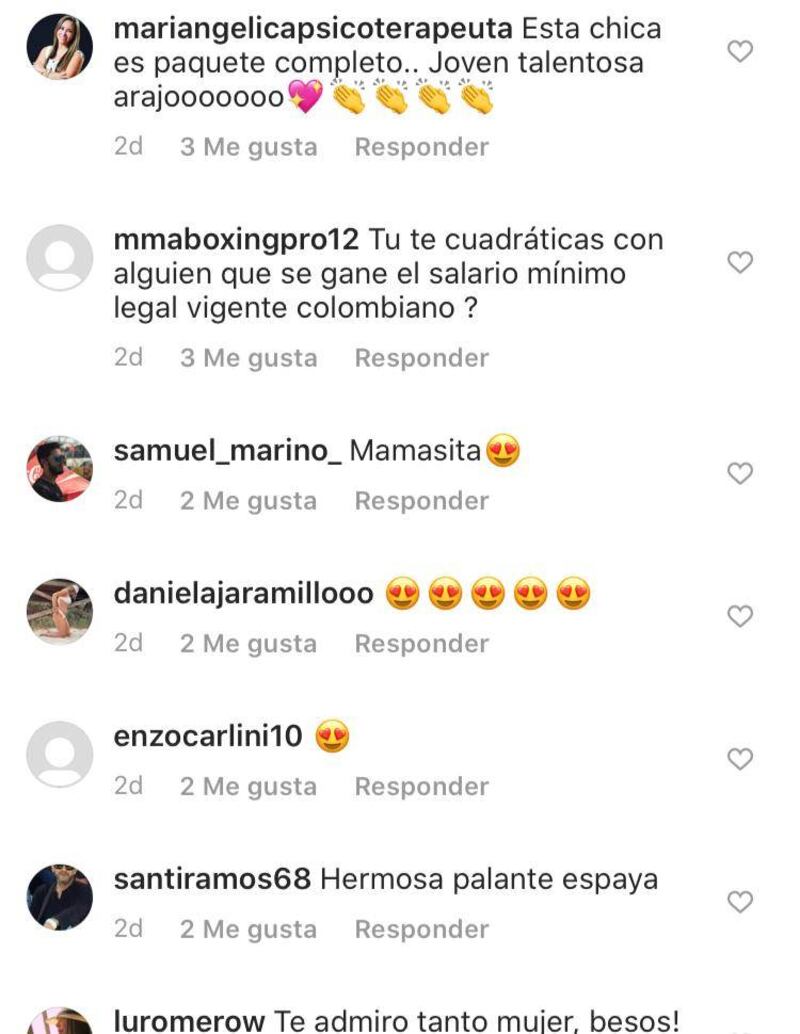Like samuel_marino_'s comment with the heart
Screen dimensions: 800x1034
point(739,473)
